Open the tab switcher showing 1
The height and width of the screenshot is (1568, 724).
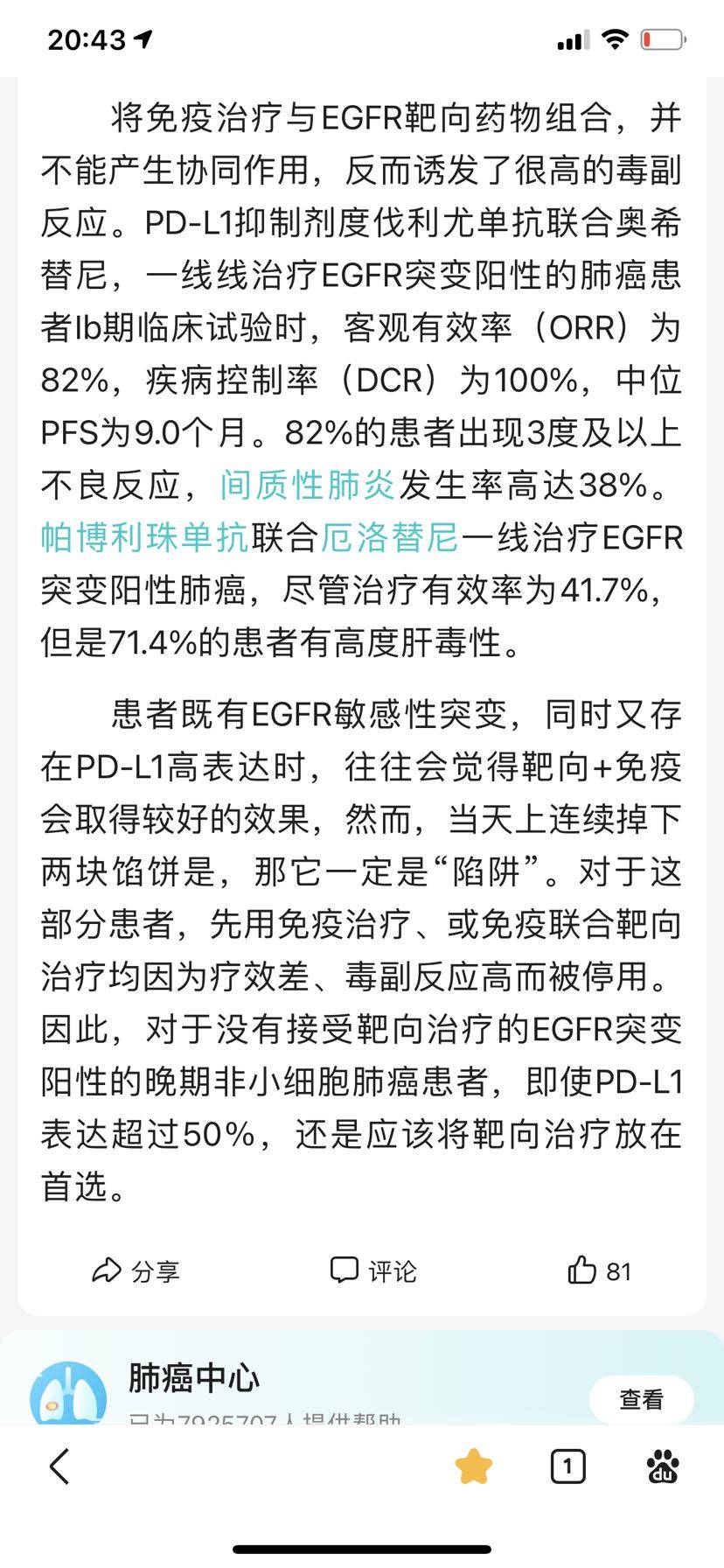click(567, 1466)
